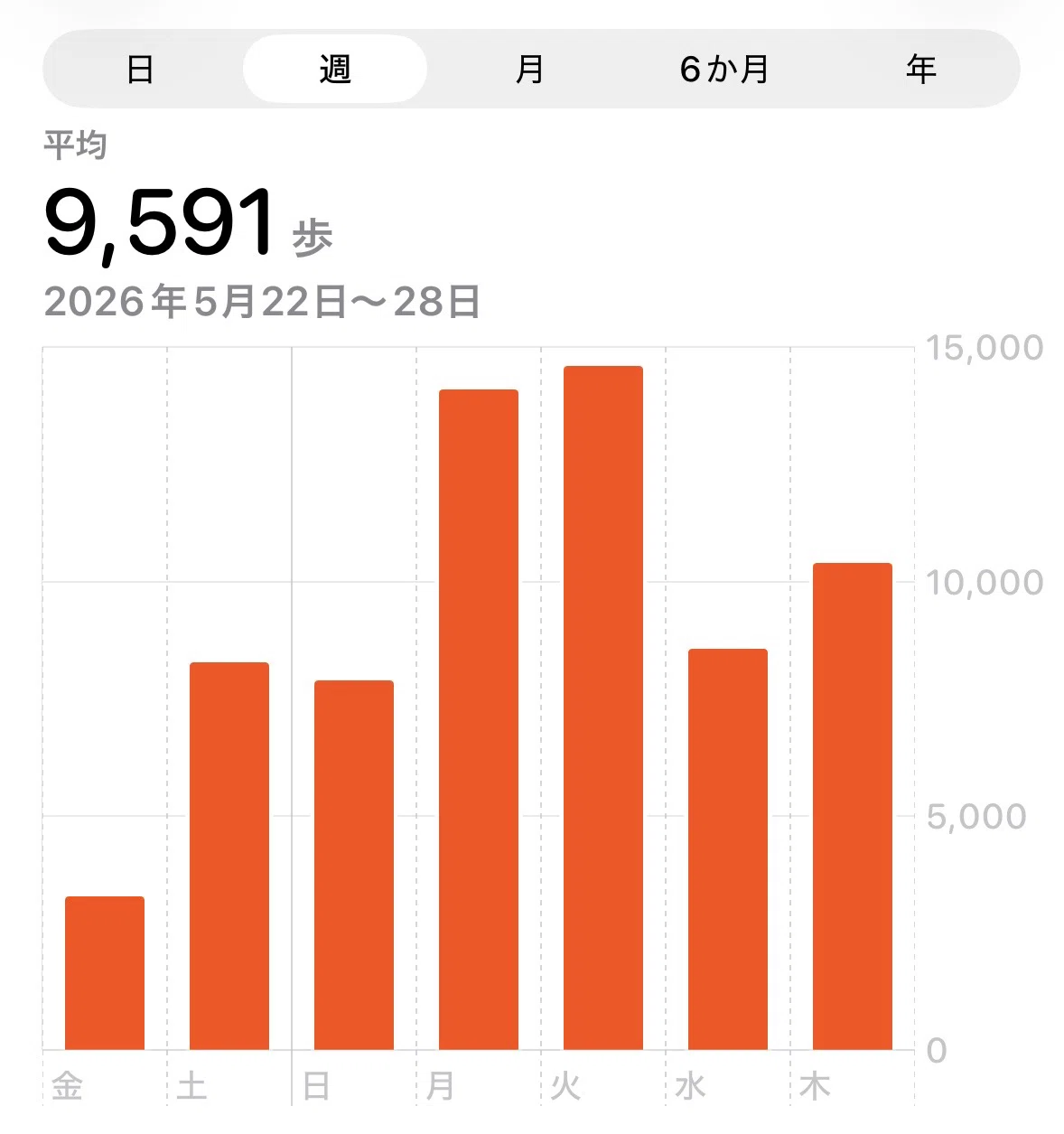Screen dimensions: 1064x1134
Task: Select the 週 (week) segment
Action: click(335, 70)
